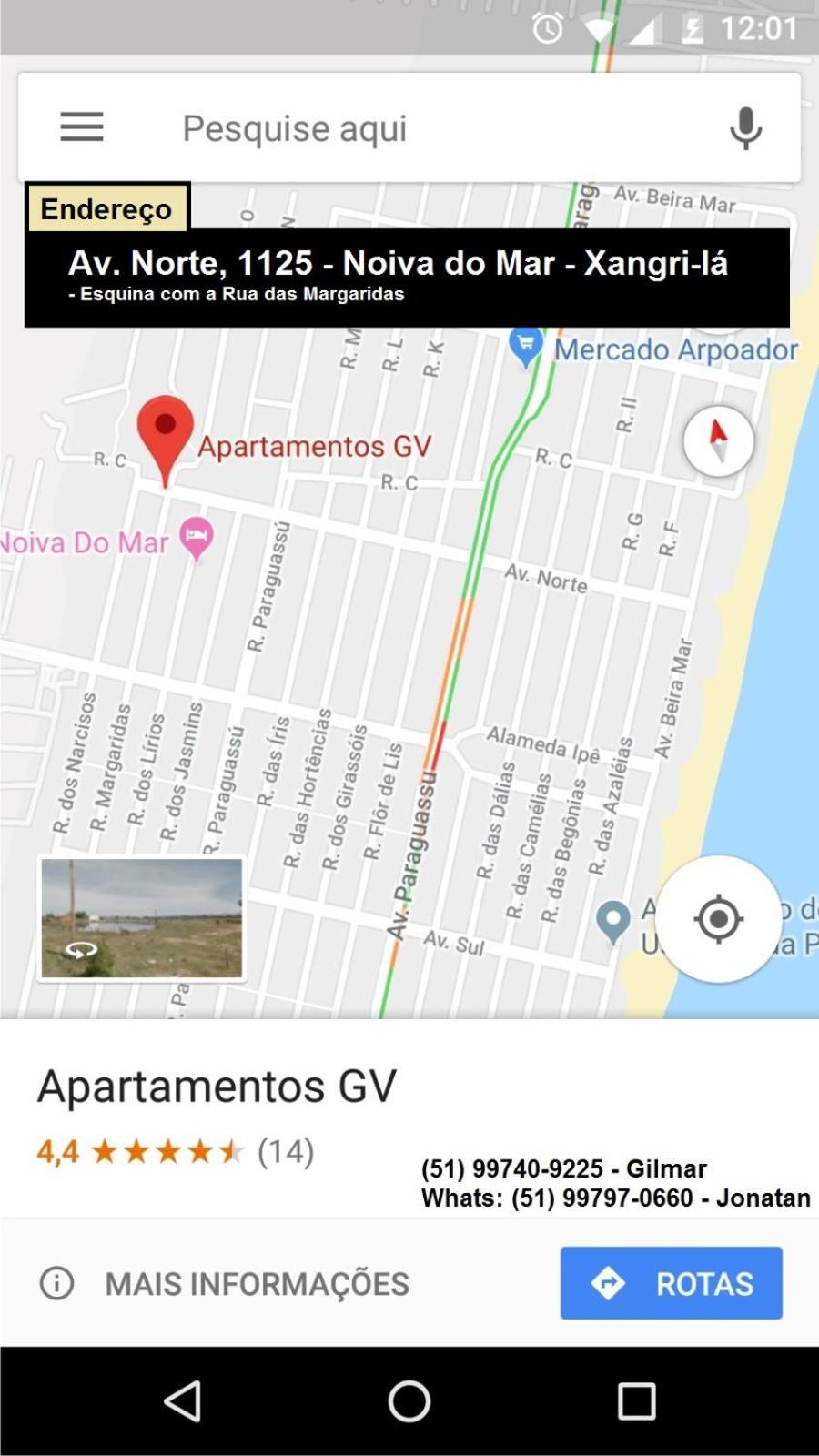Open the Street View photo thumbnail
The width and height of the screenshot is (819, 1456).
(142, 918)
